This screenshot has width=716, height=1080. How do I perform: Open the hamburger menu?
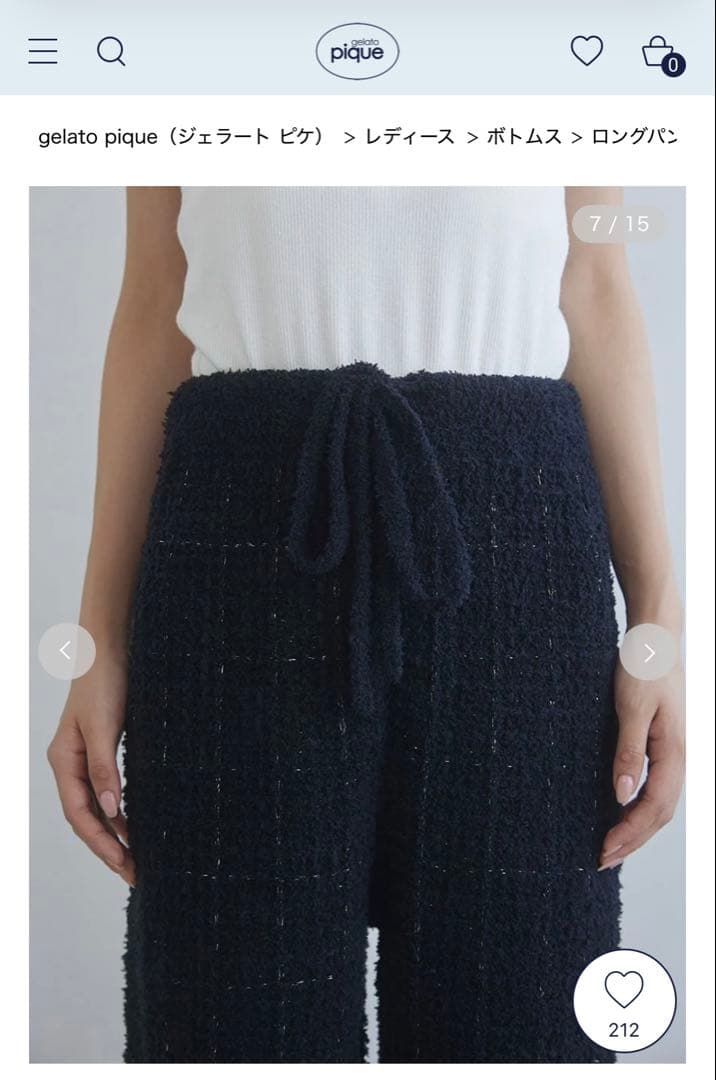43,51
